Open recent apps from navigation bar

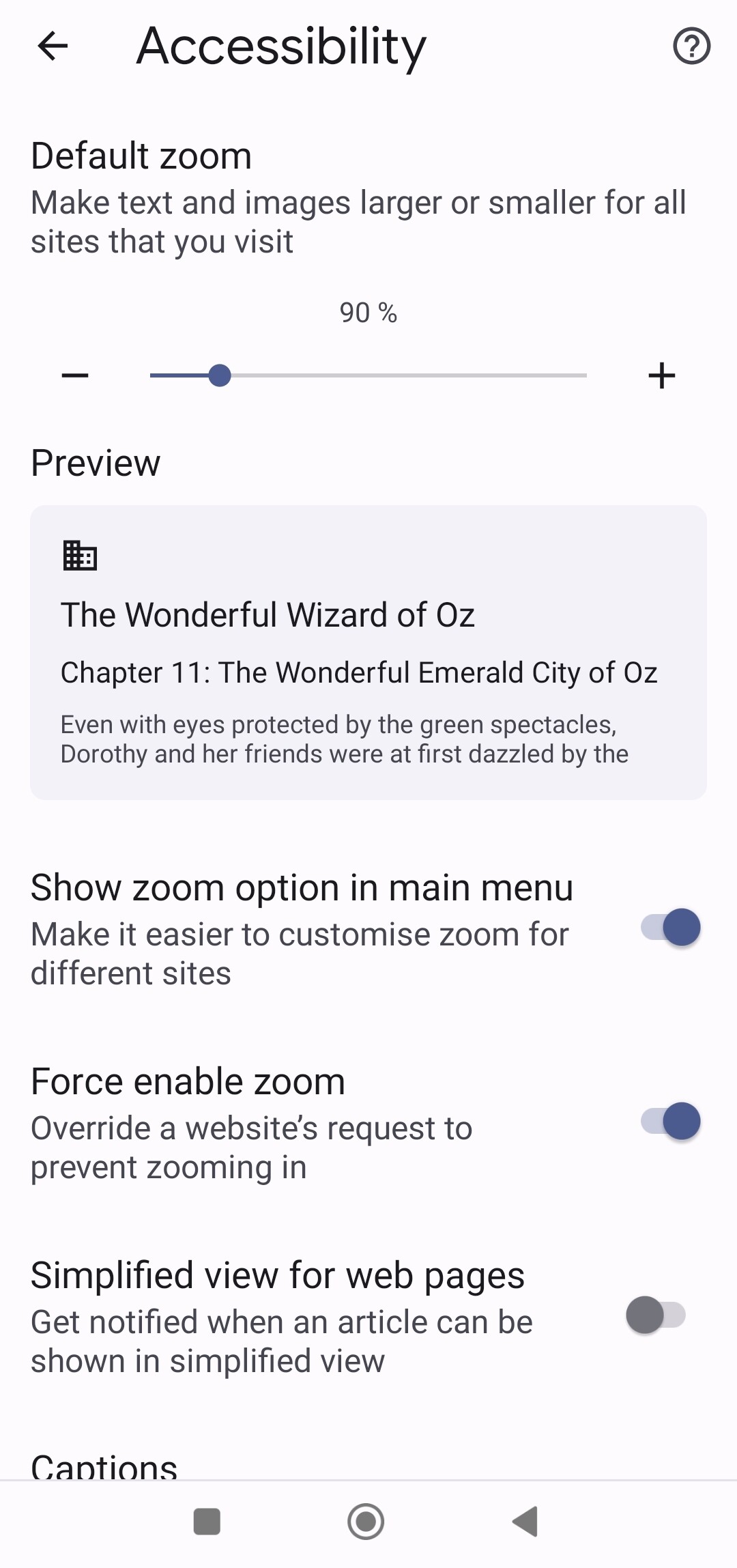207,1522
